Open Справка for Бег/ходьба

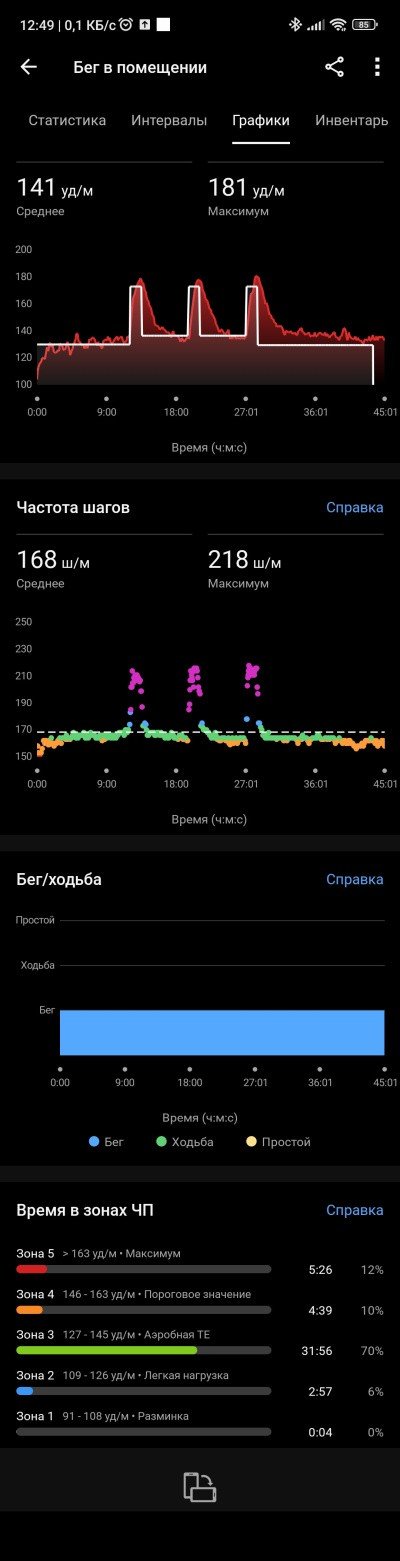[355, 879]
